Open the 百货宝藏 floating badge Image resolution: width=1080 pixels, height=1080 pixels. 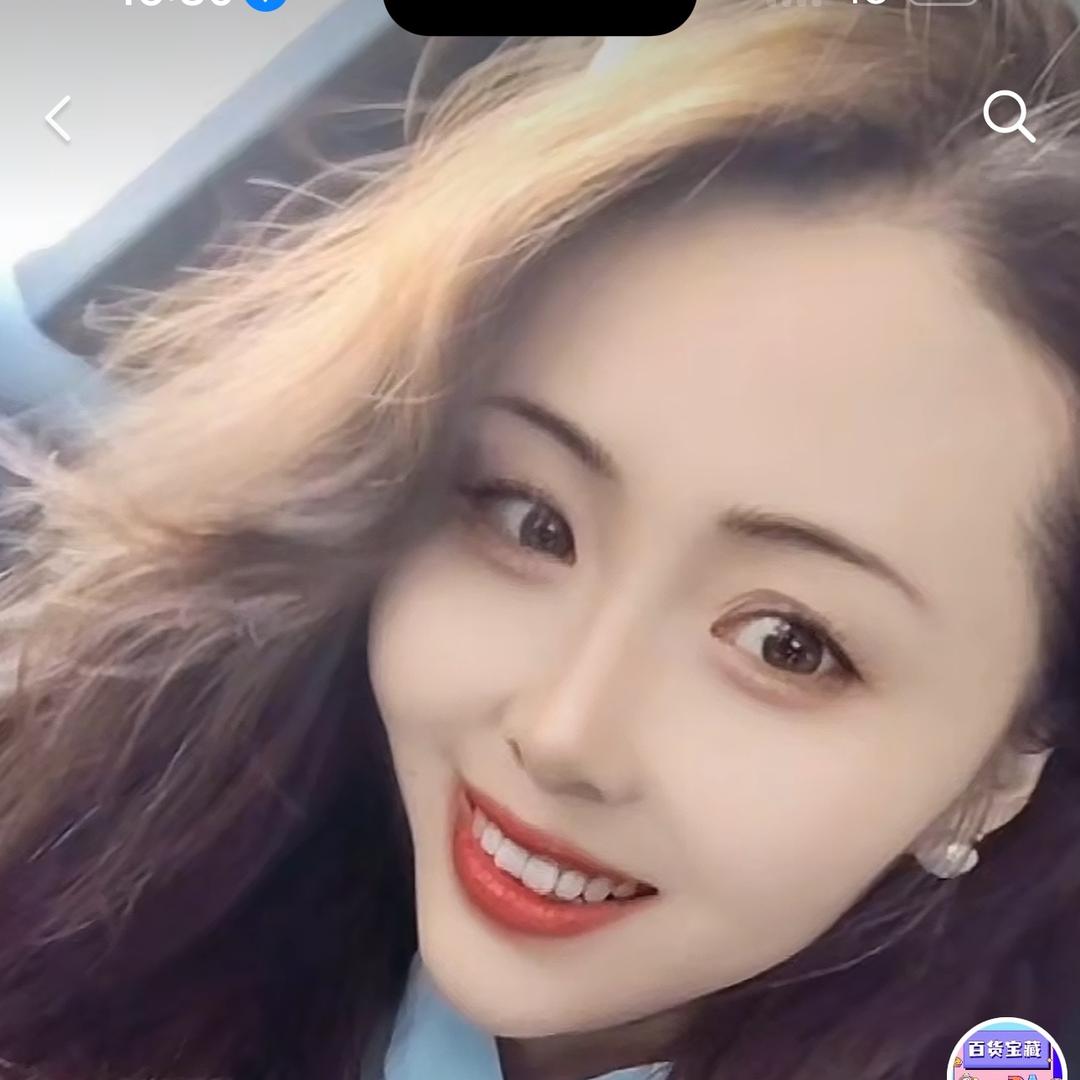1006,1052
